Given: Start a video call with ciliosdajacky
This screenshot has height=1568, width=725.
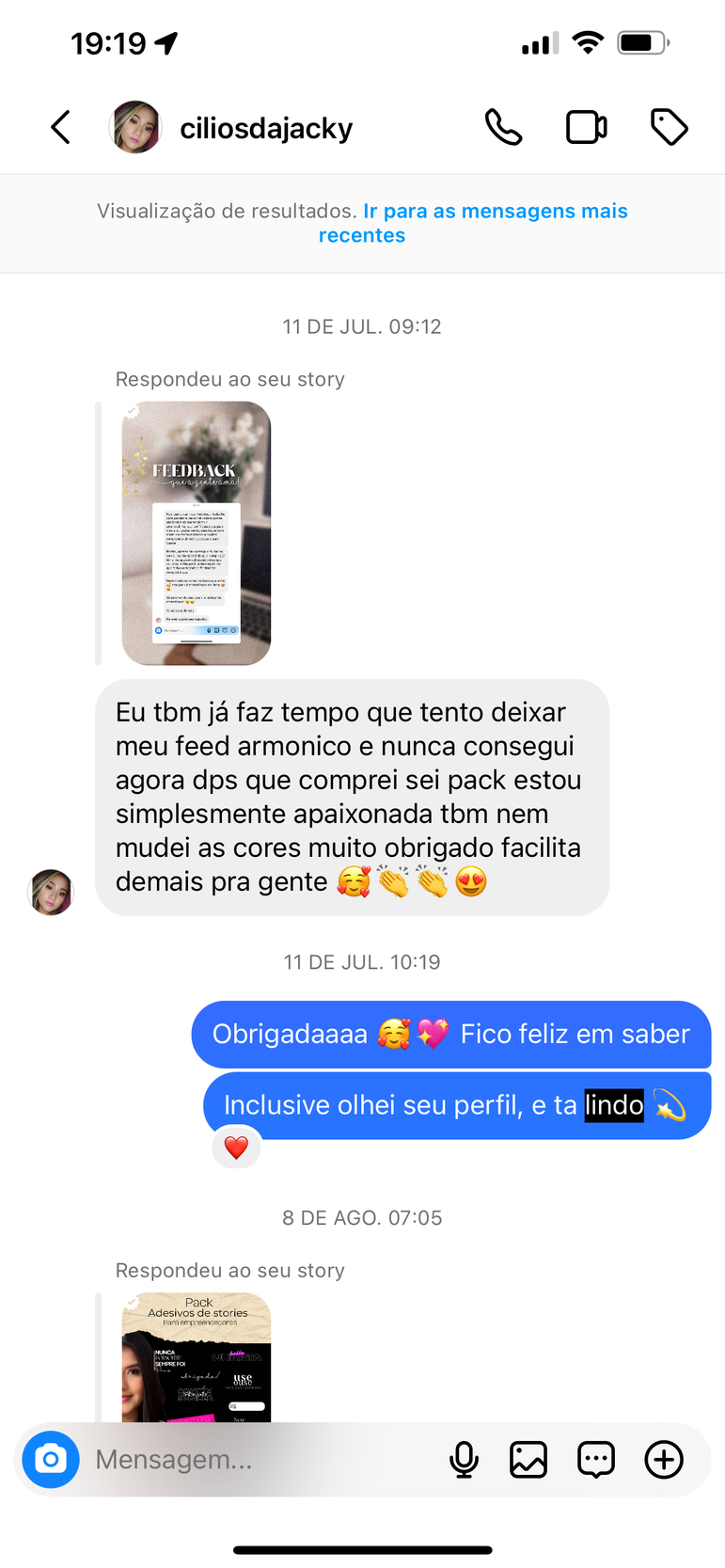Looking at the screenshot, I should pyautogui.click(x=586, y=127).
